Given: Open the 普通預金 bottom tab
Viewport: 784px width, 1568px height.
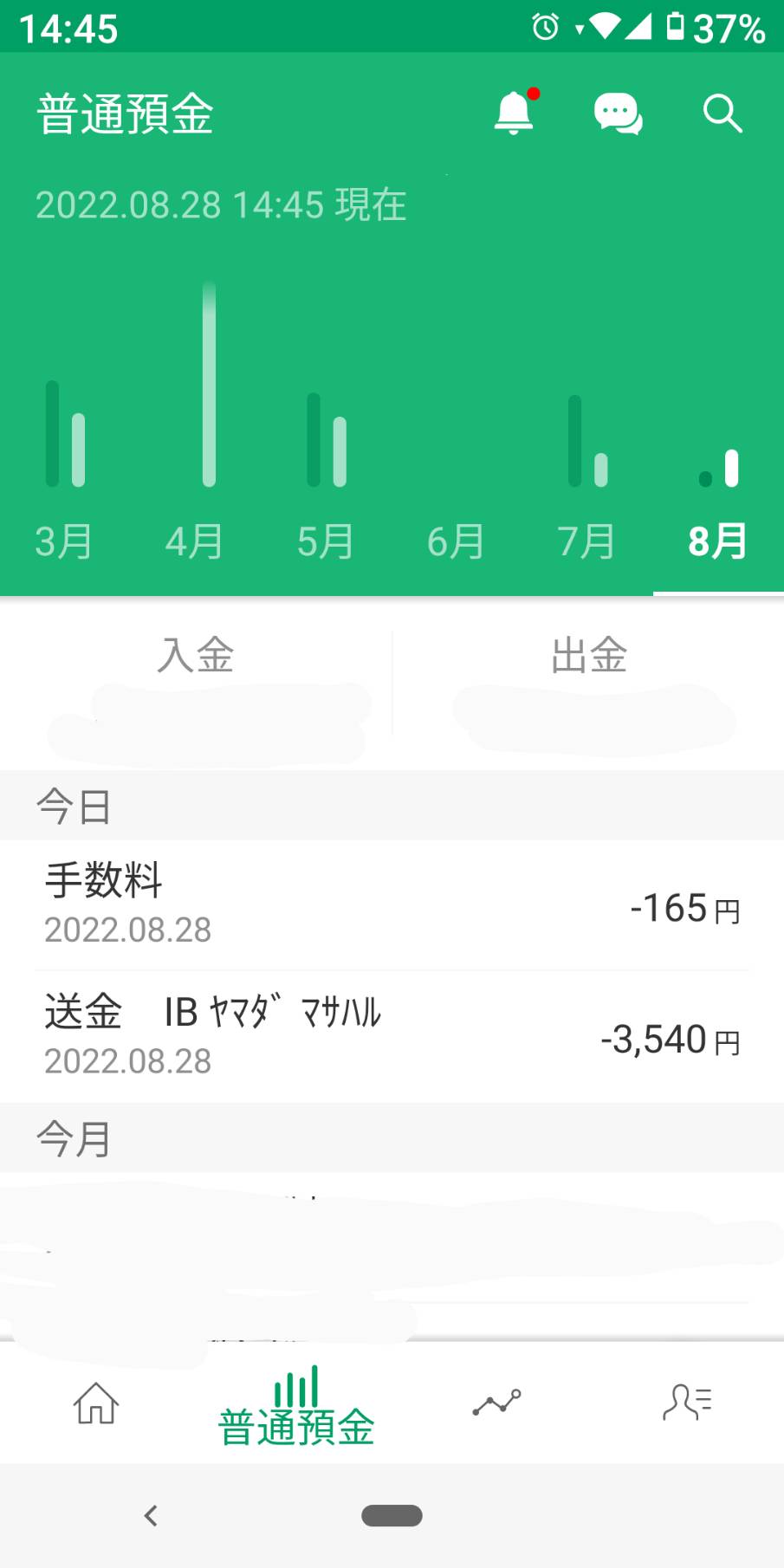Looking at the screenshot, I should [296, 1405].
